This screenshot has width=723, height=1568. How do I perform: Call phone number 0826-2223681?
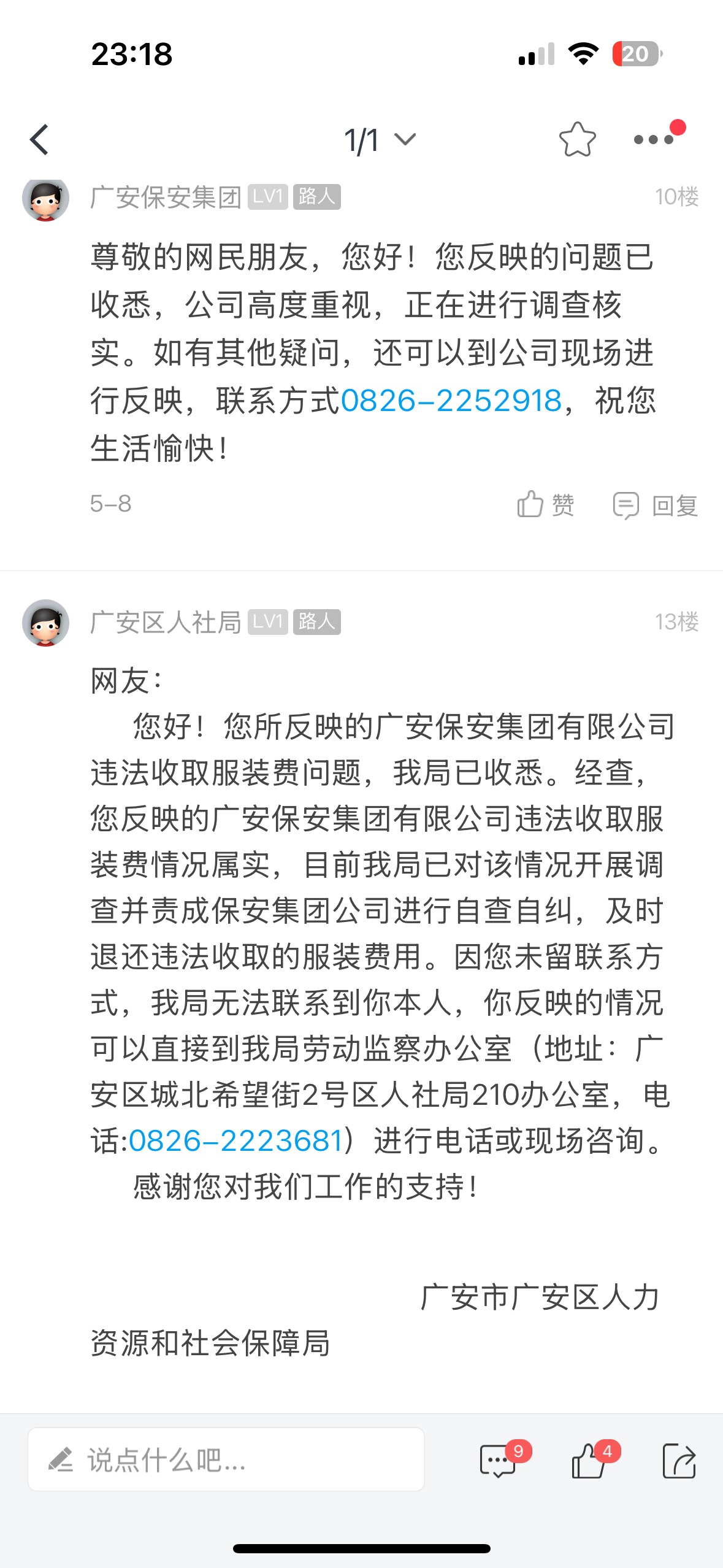(x=235, y=1142)
